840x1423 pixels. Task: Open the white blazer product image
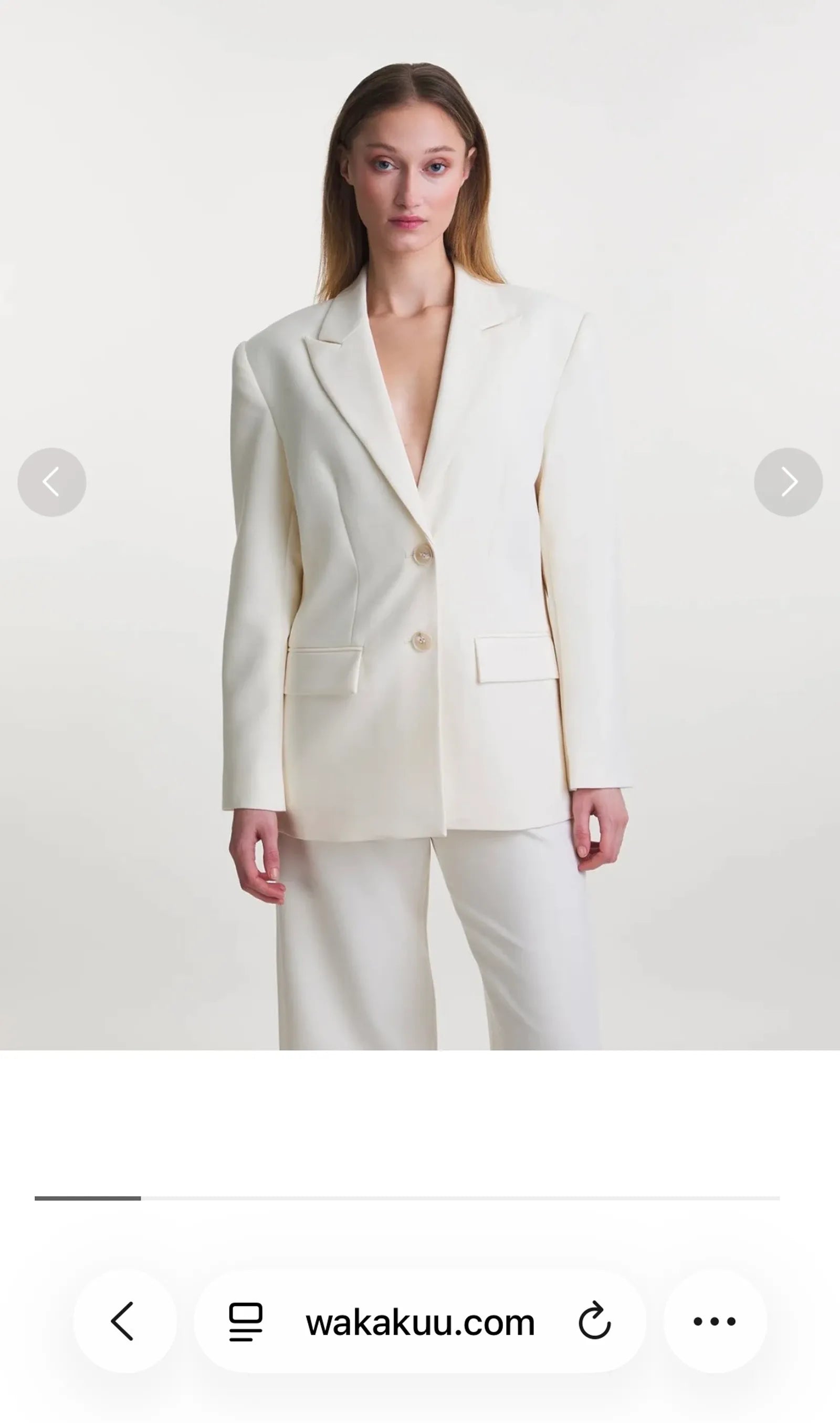(x=420, y=566)
